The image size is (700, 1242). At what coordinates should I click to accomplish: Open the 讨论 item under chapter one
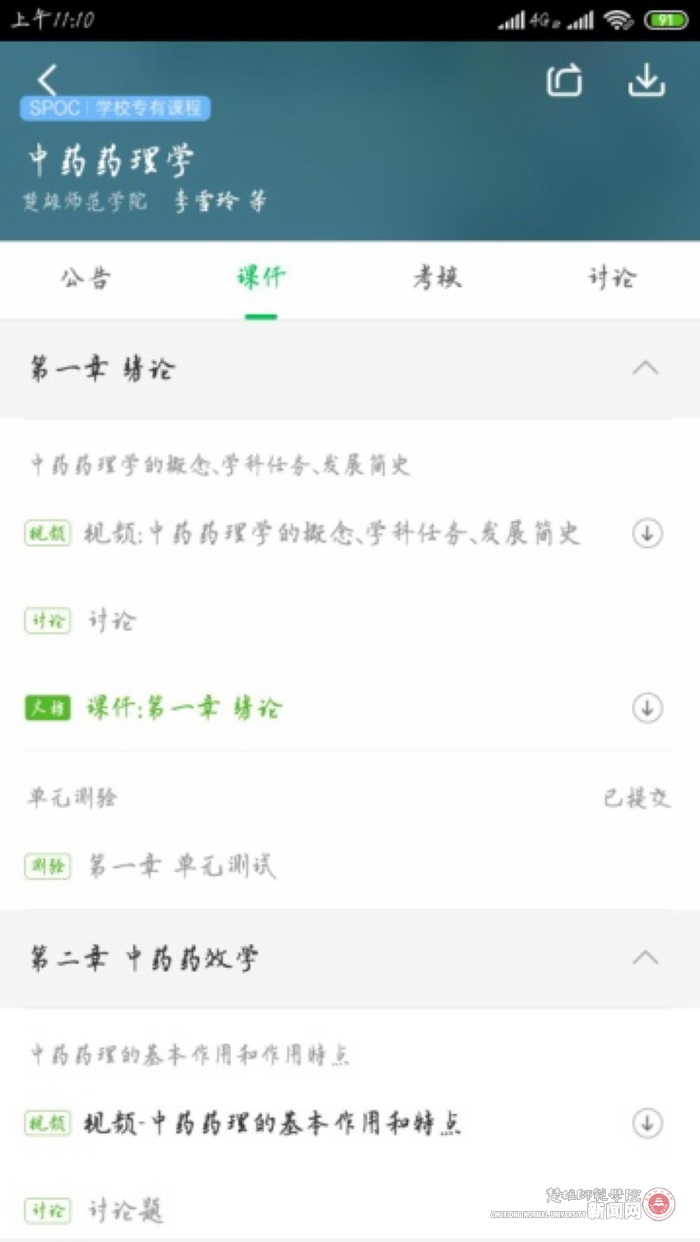point(111,621)
